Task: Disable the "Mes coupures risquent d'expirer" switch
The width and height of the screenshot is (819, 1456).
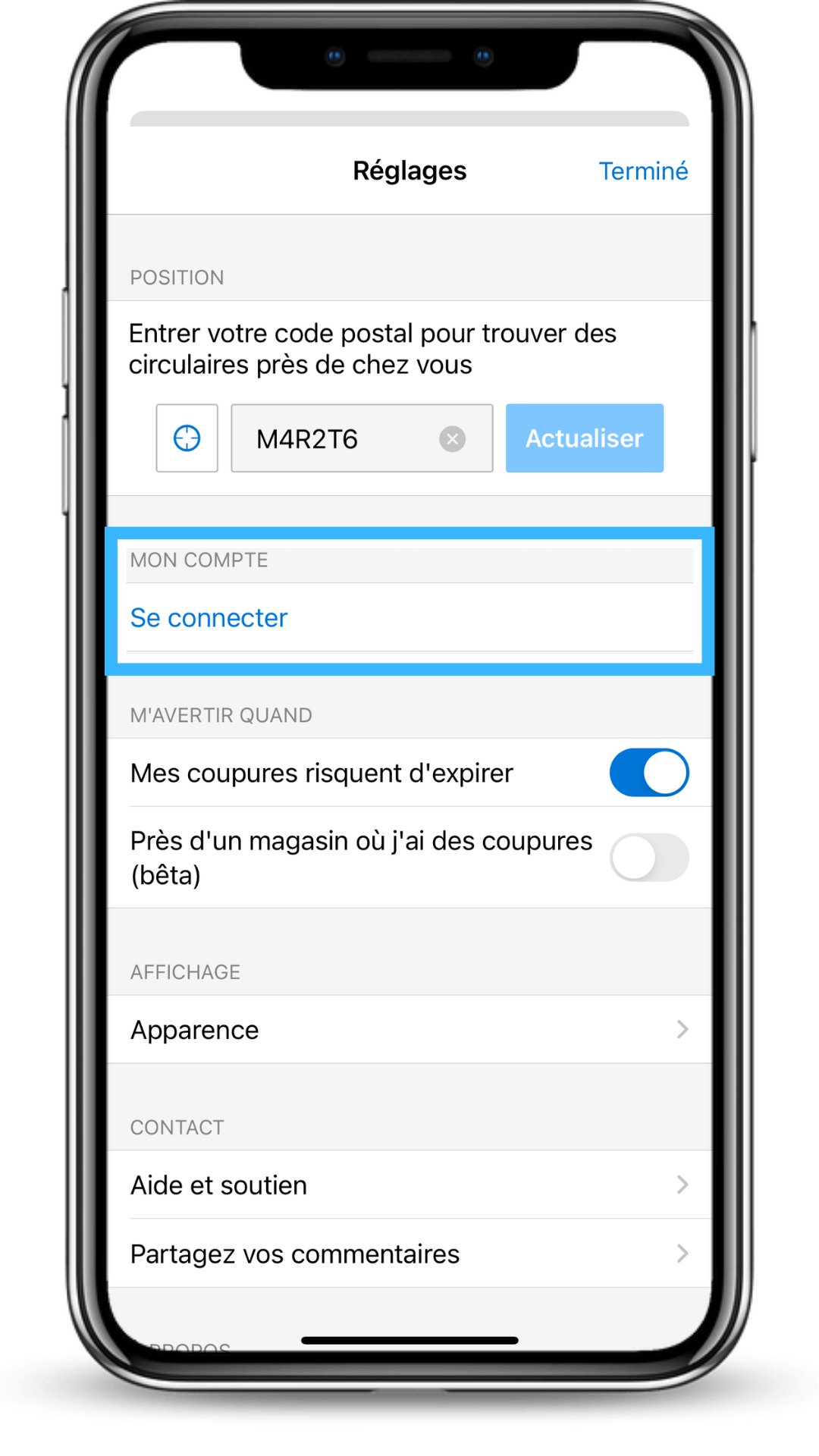Action: [649, 772]
